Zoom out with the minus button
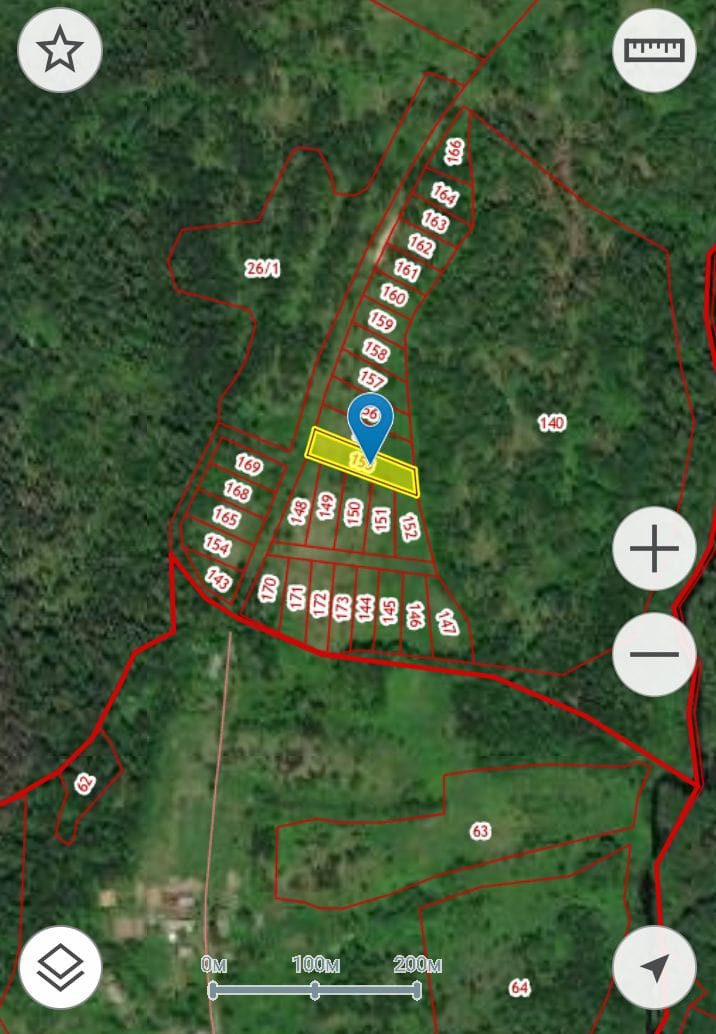Viewport: 716px width, 1034px height. [x=654, y=654]
